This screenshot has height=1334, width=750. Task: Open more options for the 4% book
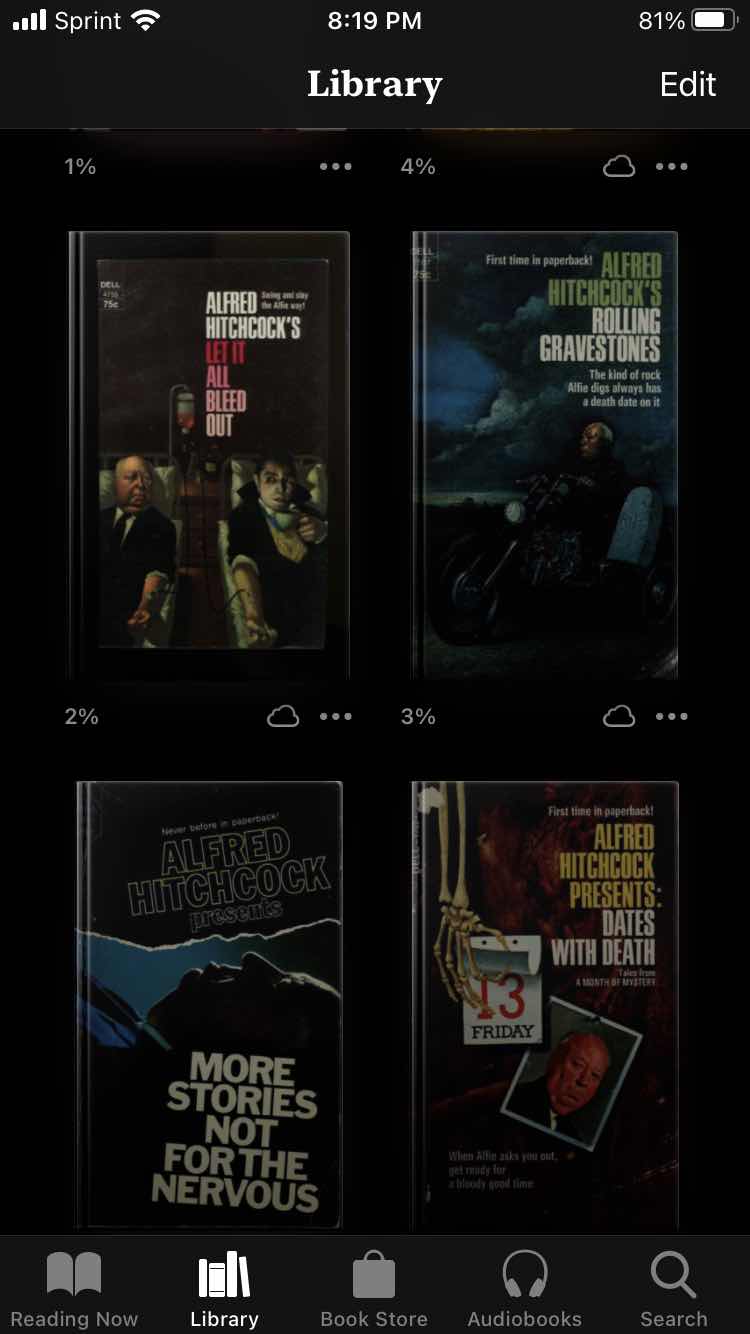(672, 167)
